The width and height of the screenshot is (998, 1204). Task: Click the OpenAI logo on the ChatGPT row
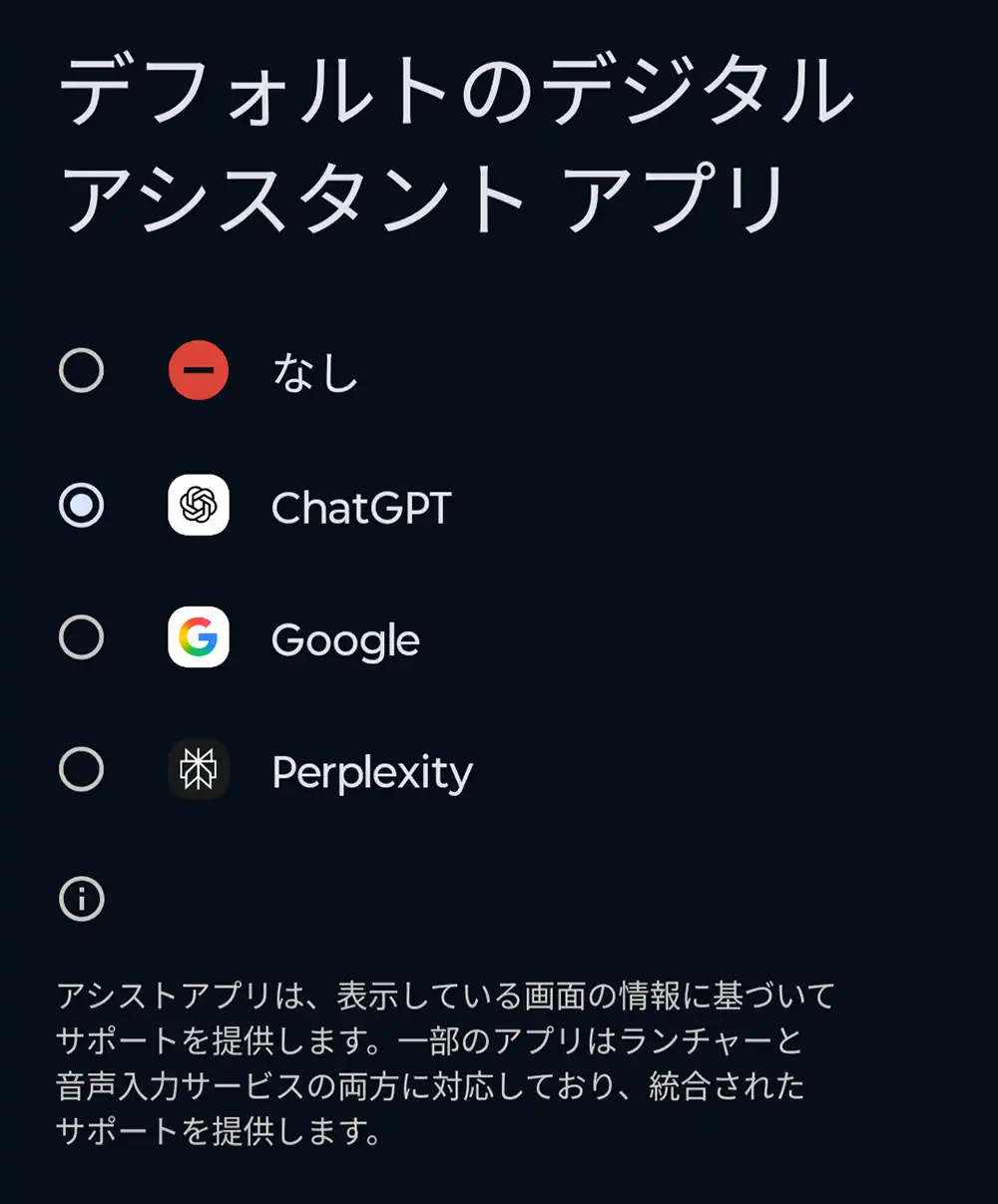pos(200,506)
